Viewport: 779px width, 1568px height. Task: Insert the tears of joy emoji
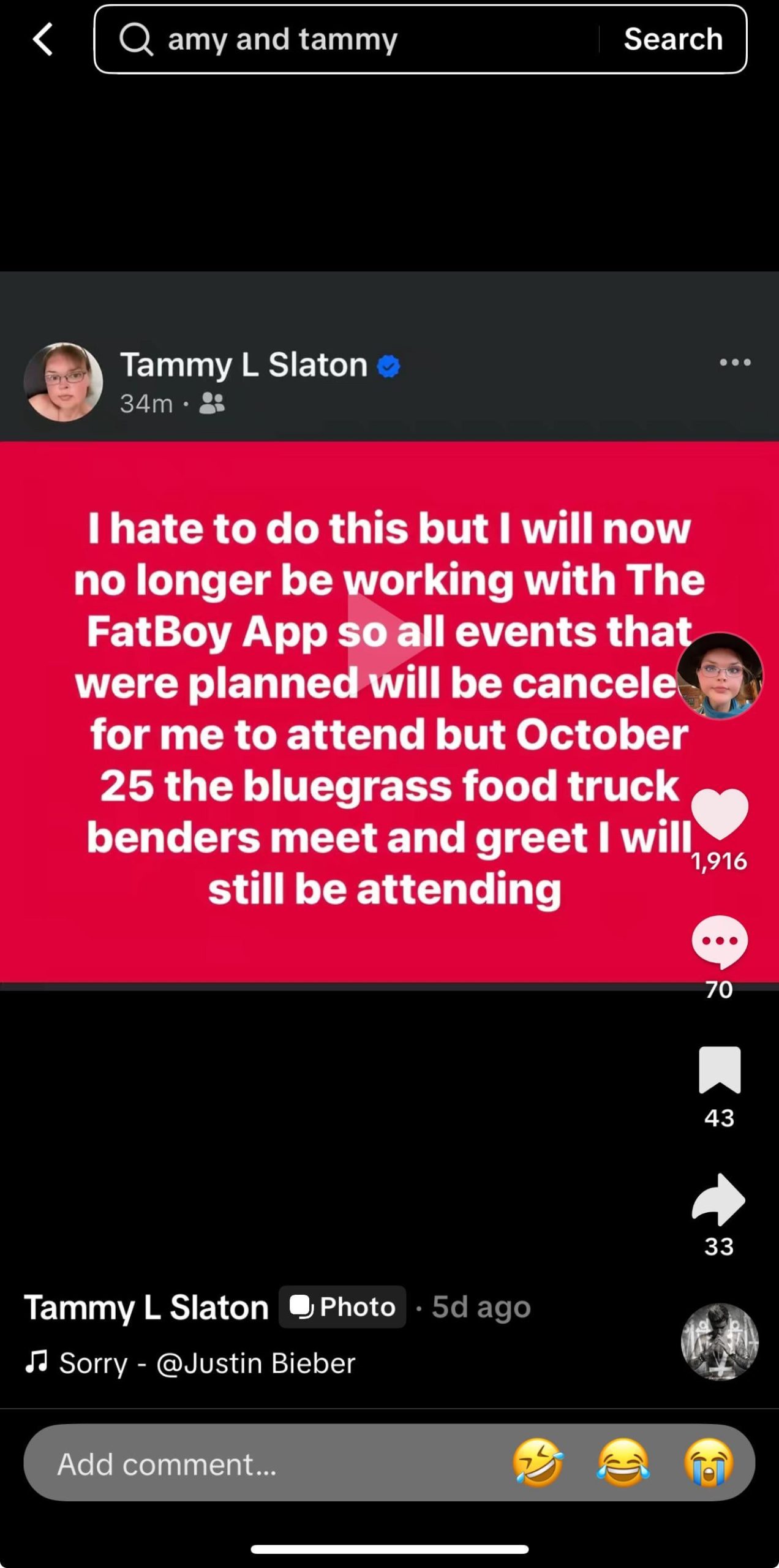pyautogui.click(x=623, y=1463)
